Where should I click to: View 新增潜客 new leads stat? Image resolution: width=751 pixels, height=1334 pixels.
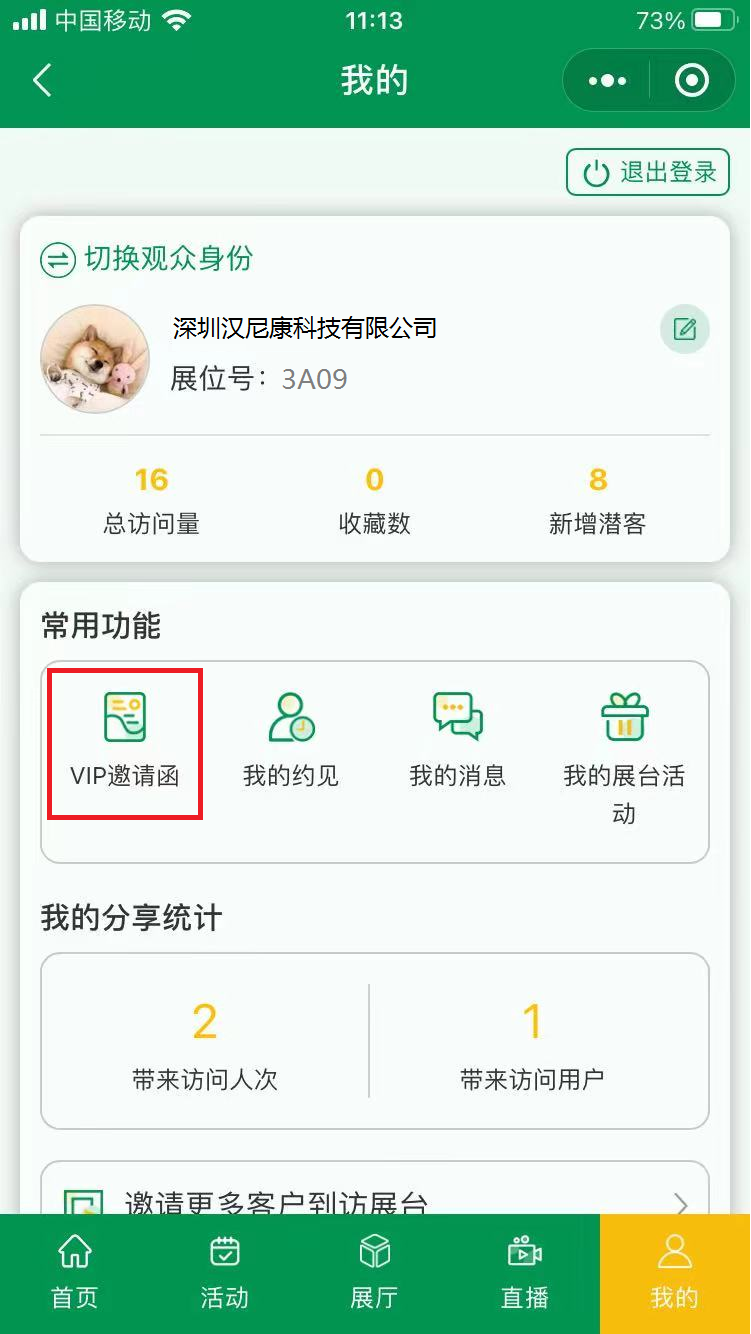[597, 501]
